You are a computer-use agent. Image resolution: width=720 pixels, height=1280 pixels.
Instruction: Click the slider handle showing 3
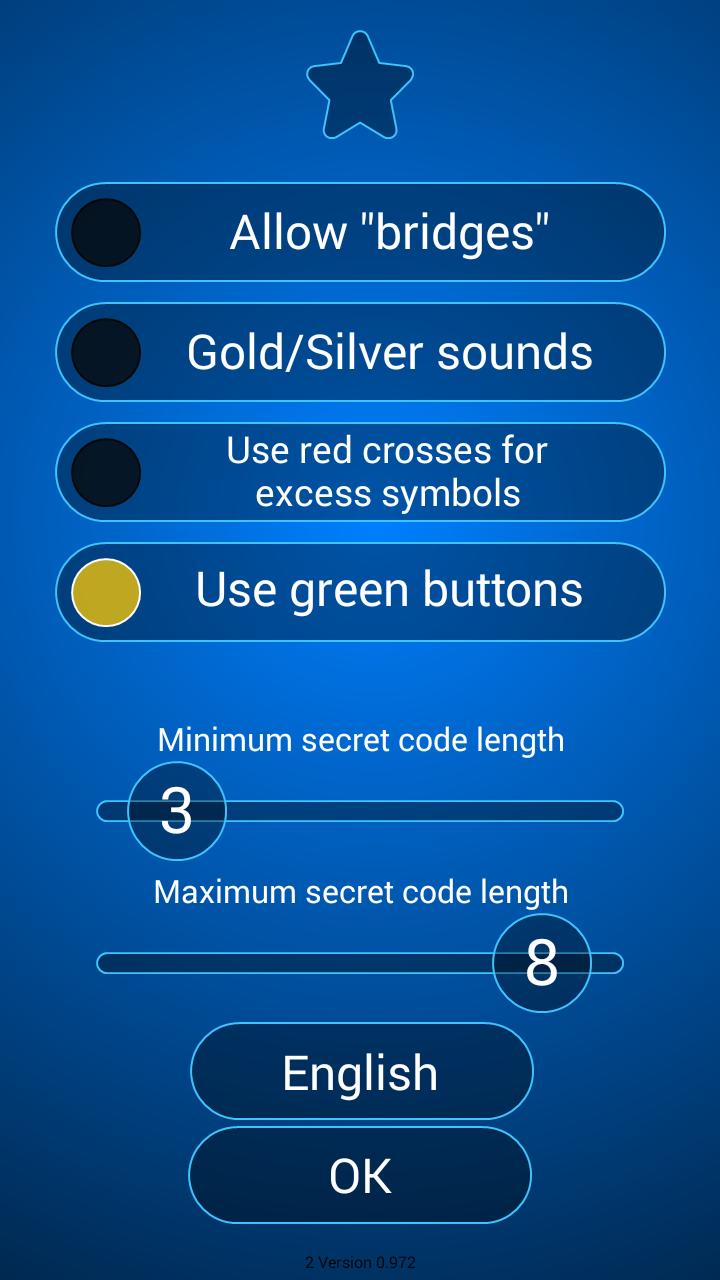[176, 811]
